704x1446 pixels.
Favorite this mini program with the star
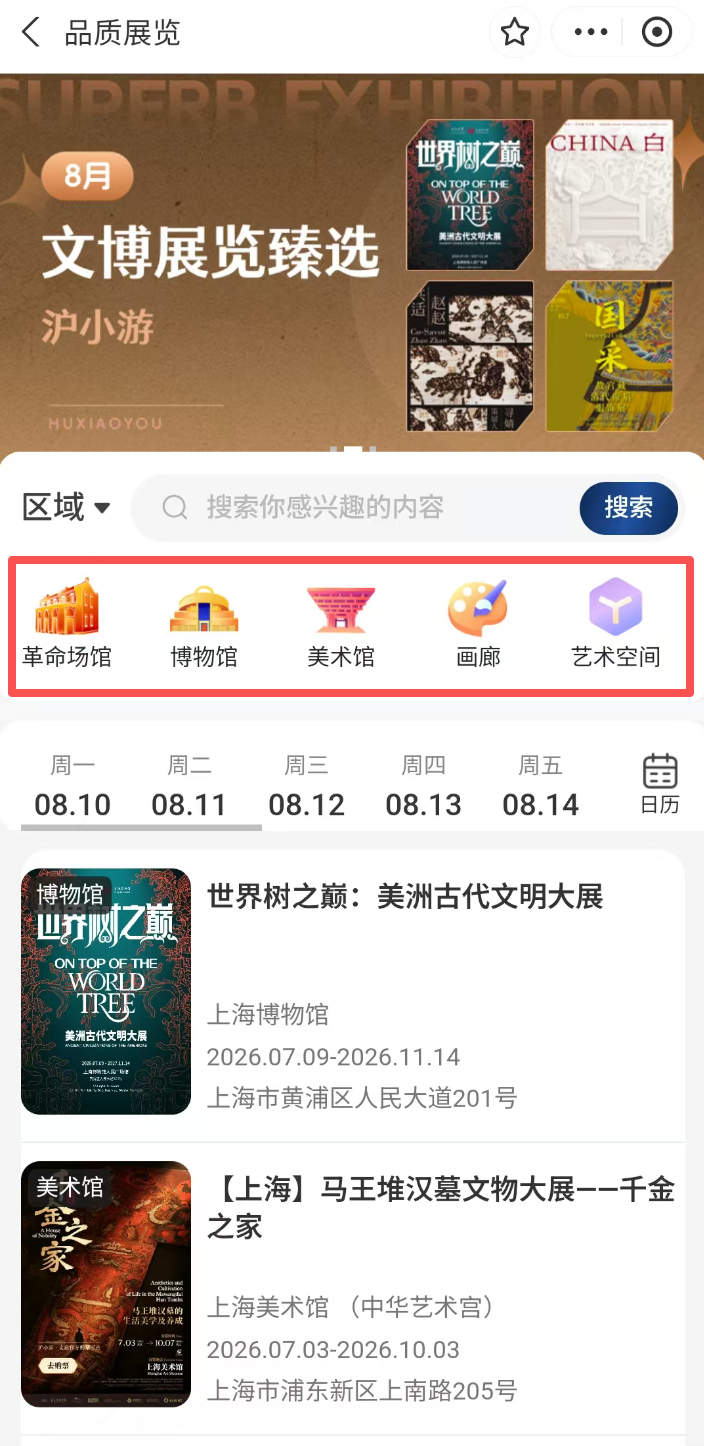pos(514,33)
